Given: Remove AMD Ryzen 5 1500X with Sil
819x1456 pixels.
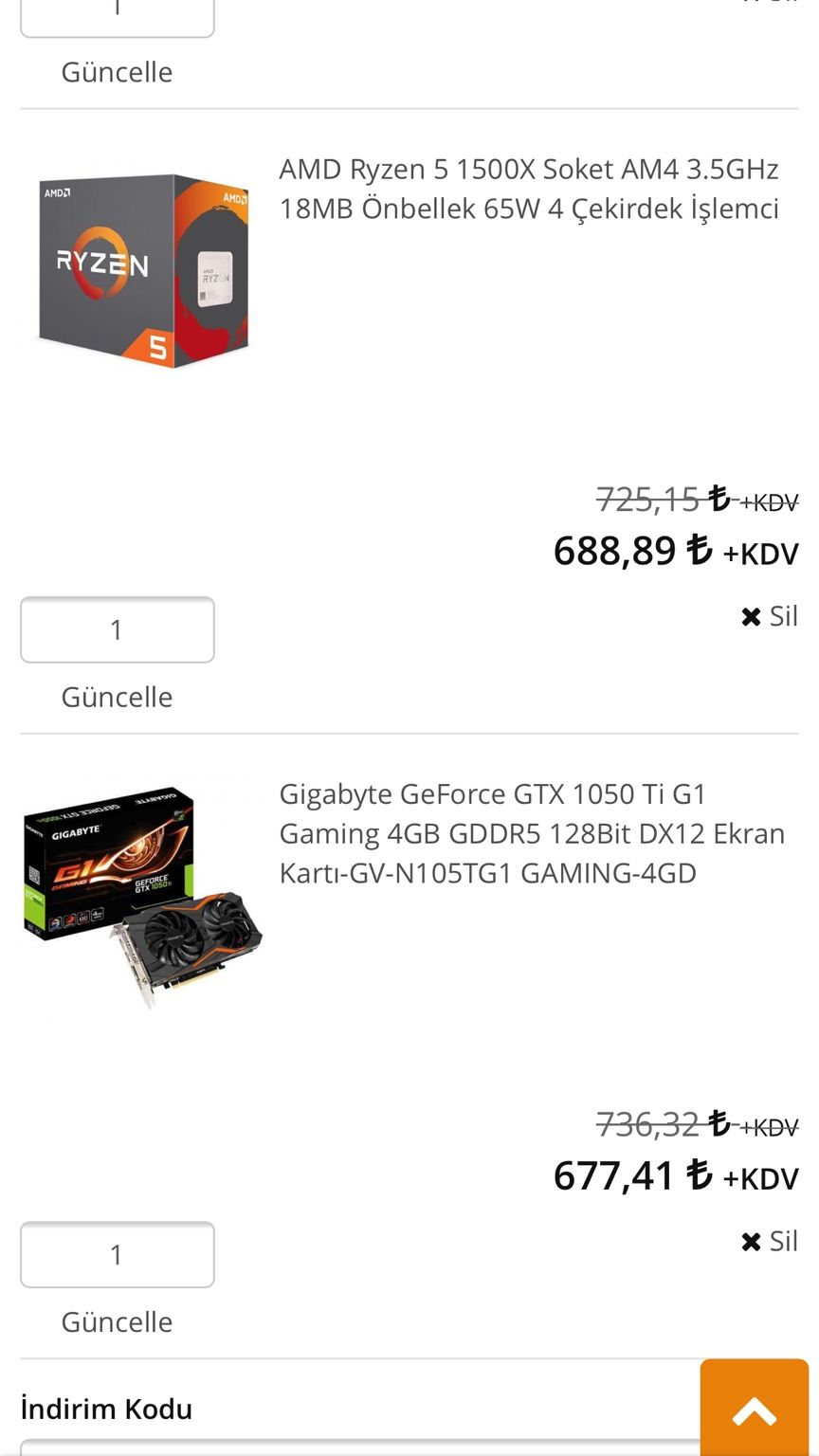Looking at the screenshot, I should click(770, 616).
